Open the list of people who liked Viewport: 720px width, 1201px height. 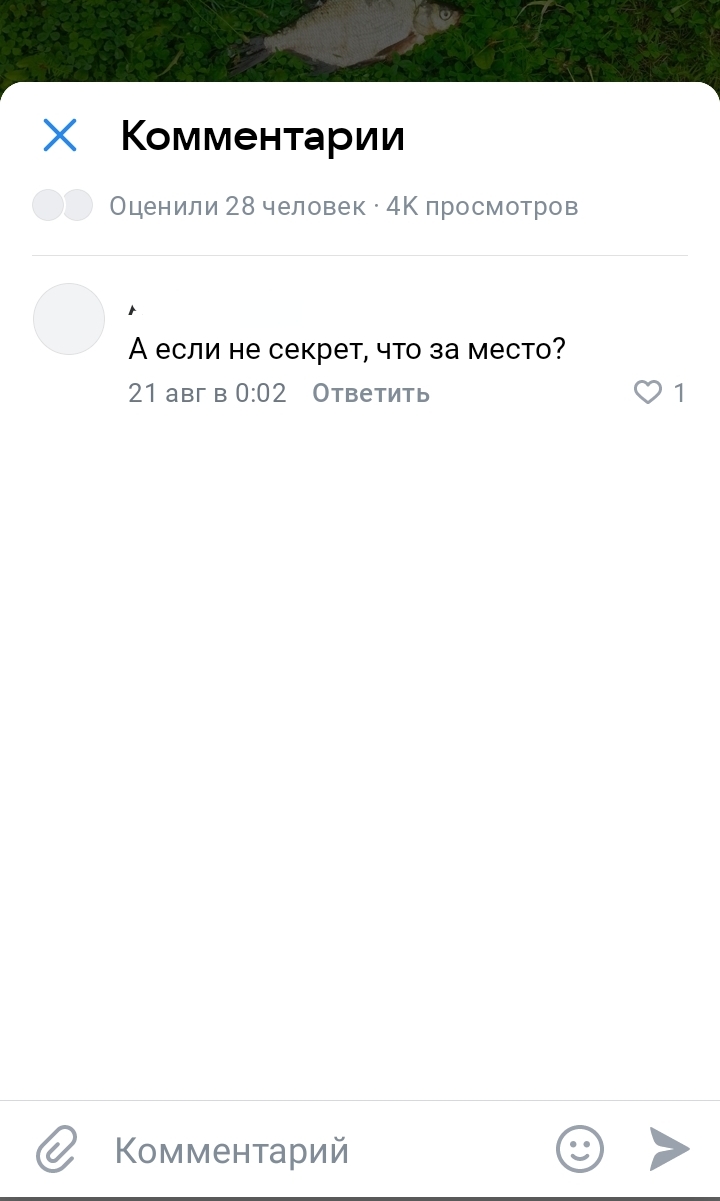pyautogui.click(x=305, y=206)
